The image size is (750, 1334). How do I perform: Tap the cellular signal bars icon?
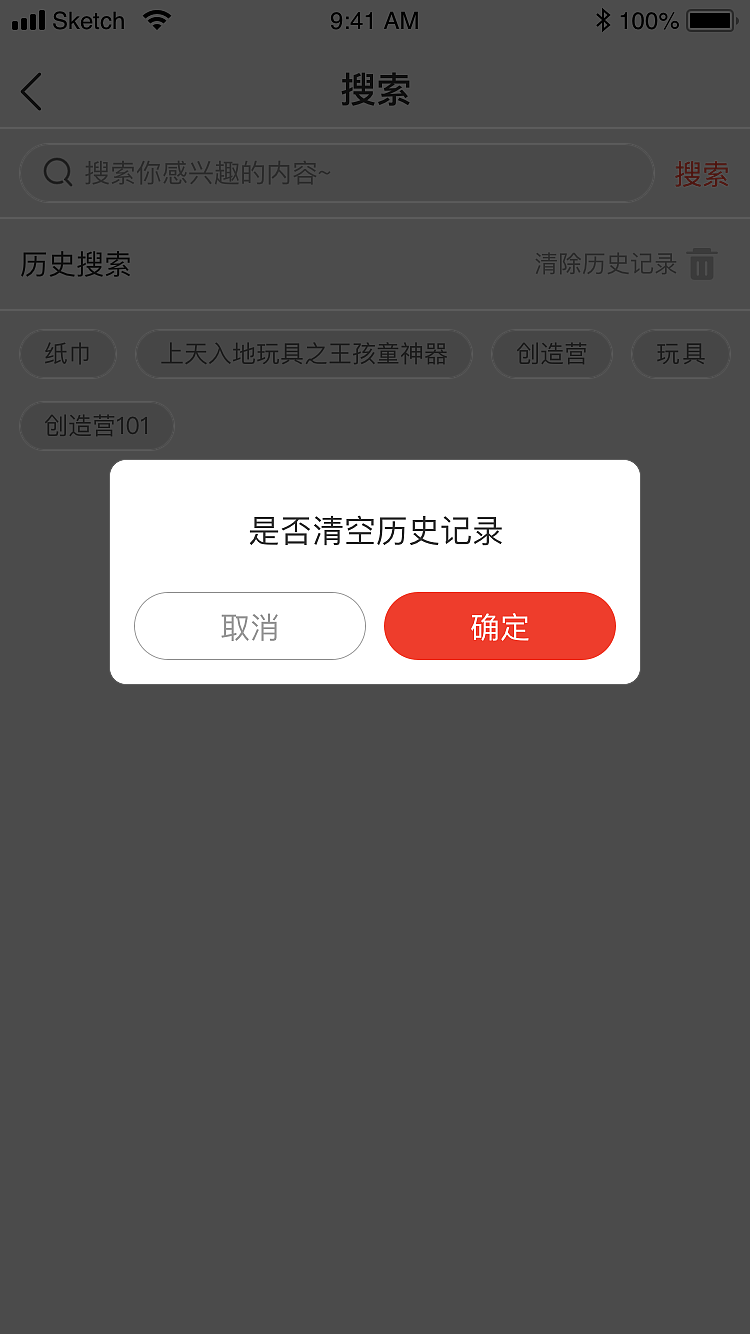(x=28, y=19)
